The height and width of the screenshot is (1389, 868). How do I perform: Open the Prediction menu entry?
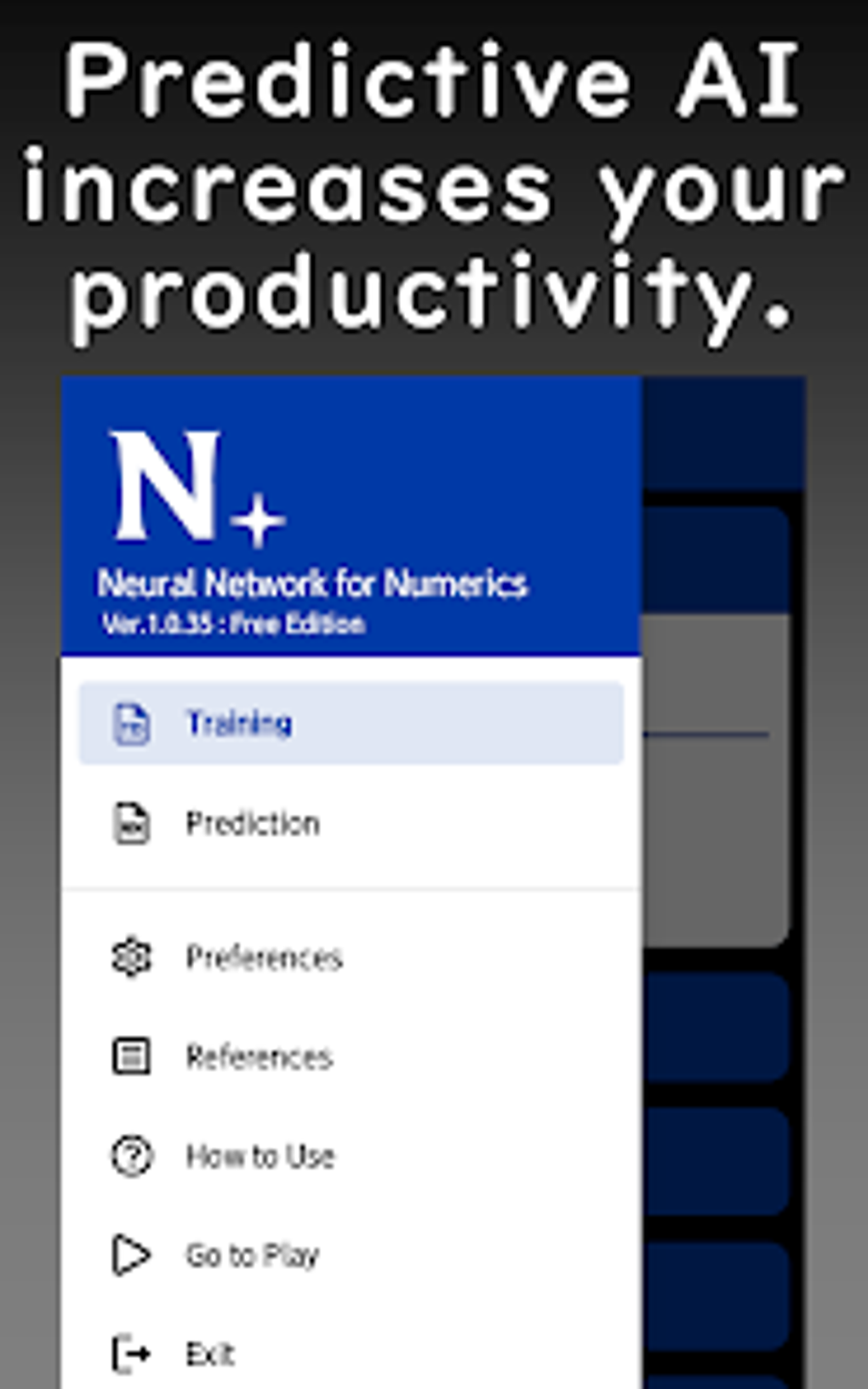(x=252, y=822)
